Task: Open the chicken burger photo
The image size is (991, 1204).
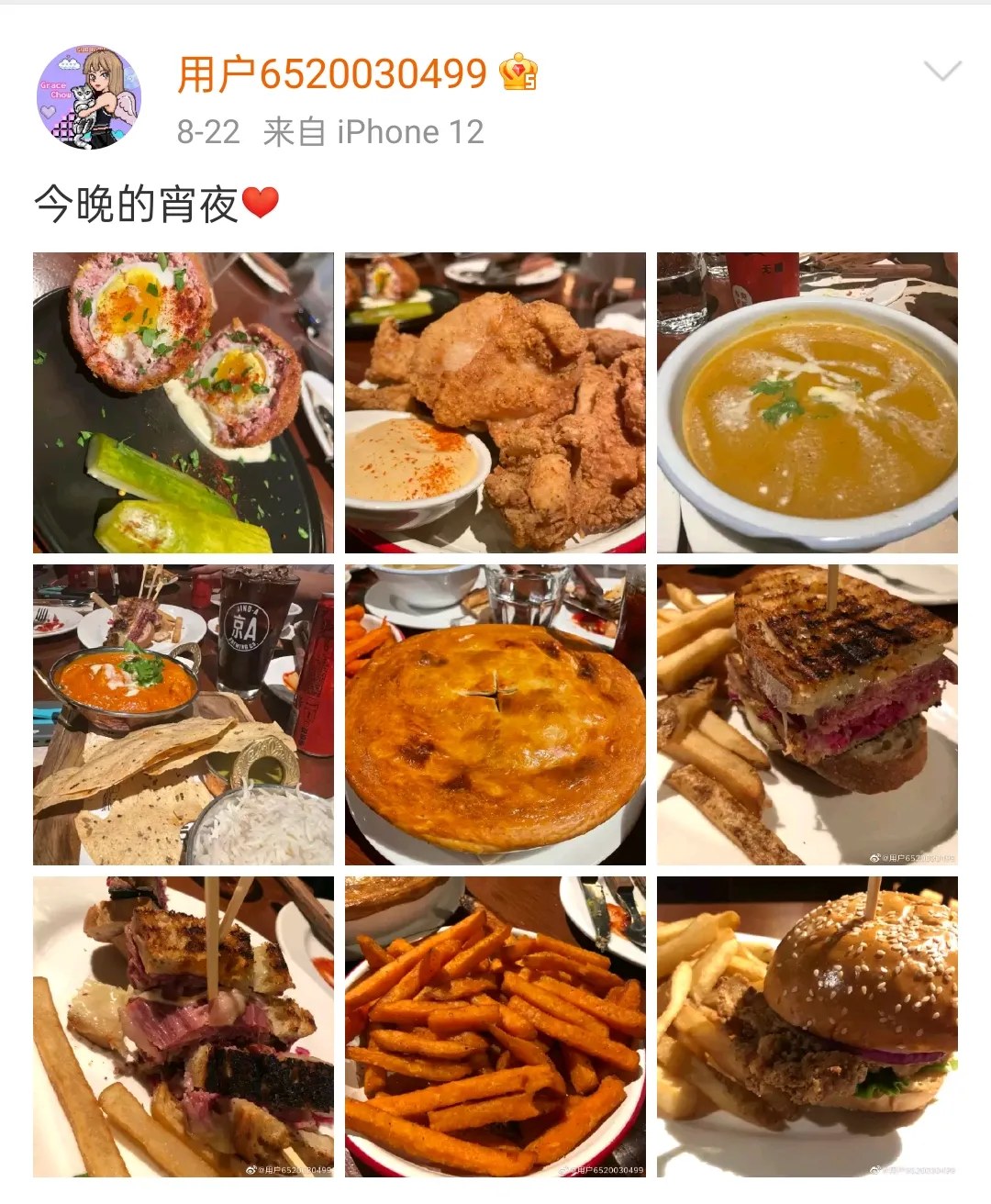Action: pos(807,1026)
